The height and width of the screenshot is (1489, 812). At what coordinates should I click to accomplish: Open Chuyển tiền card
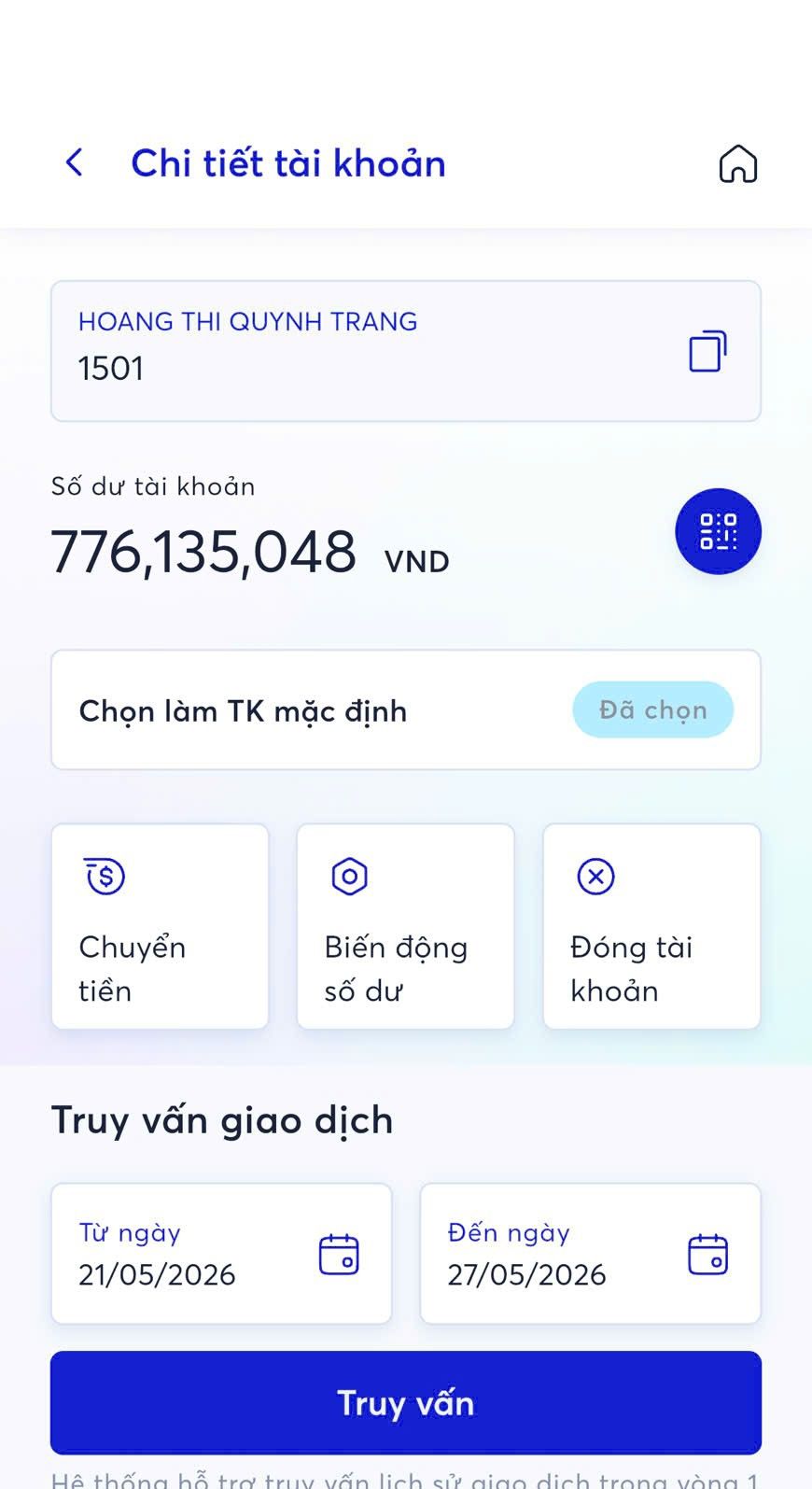coord(160,927)
